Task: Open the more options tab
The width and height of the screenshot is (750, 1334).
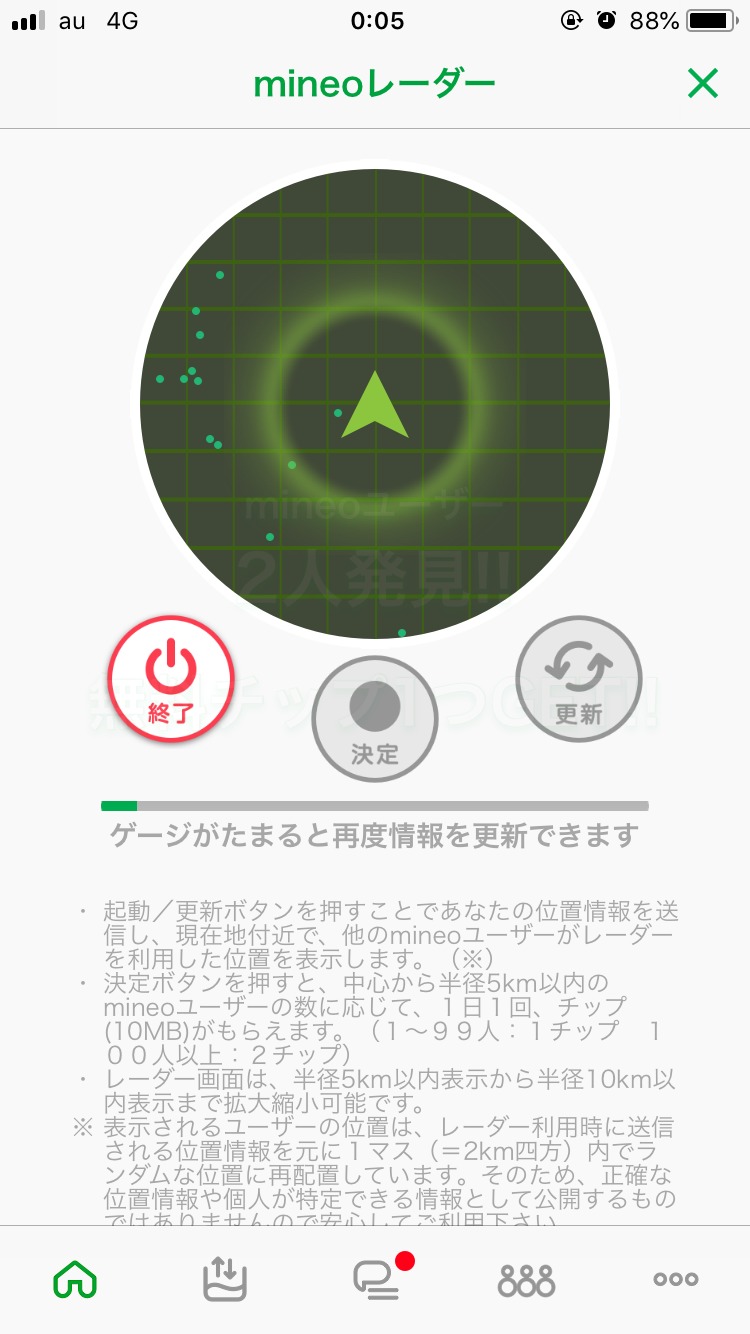Action: [x=676, y=1279]
